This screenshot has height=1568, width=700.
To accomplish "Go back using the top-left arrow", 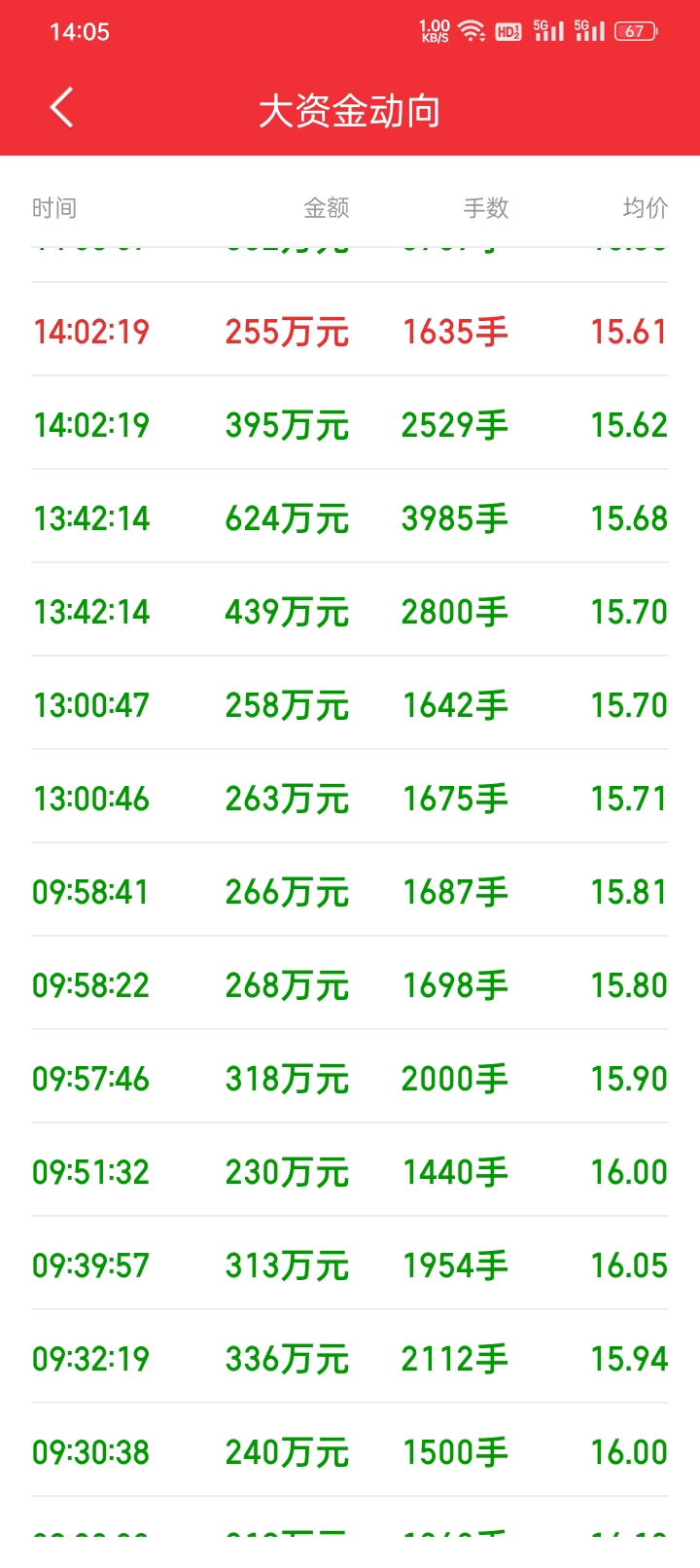I will [x=61, y=108].
